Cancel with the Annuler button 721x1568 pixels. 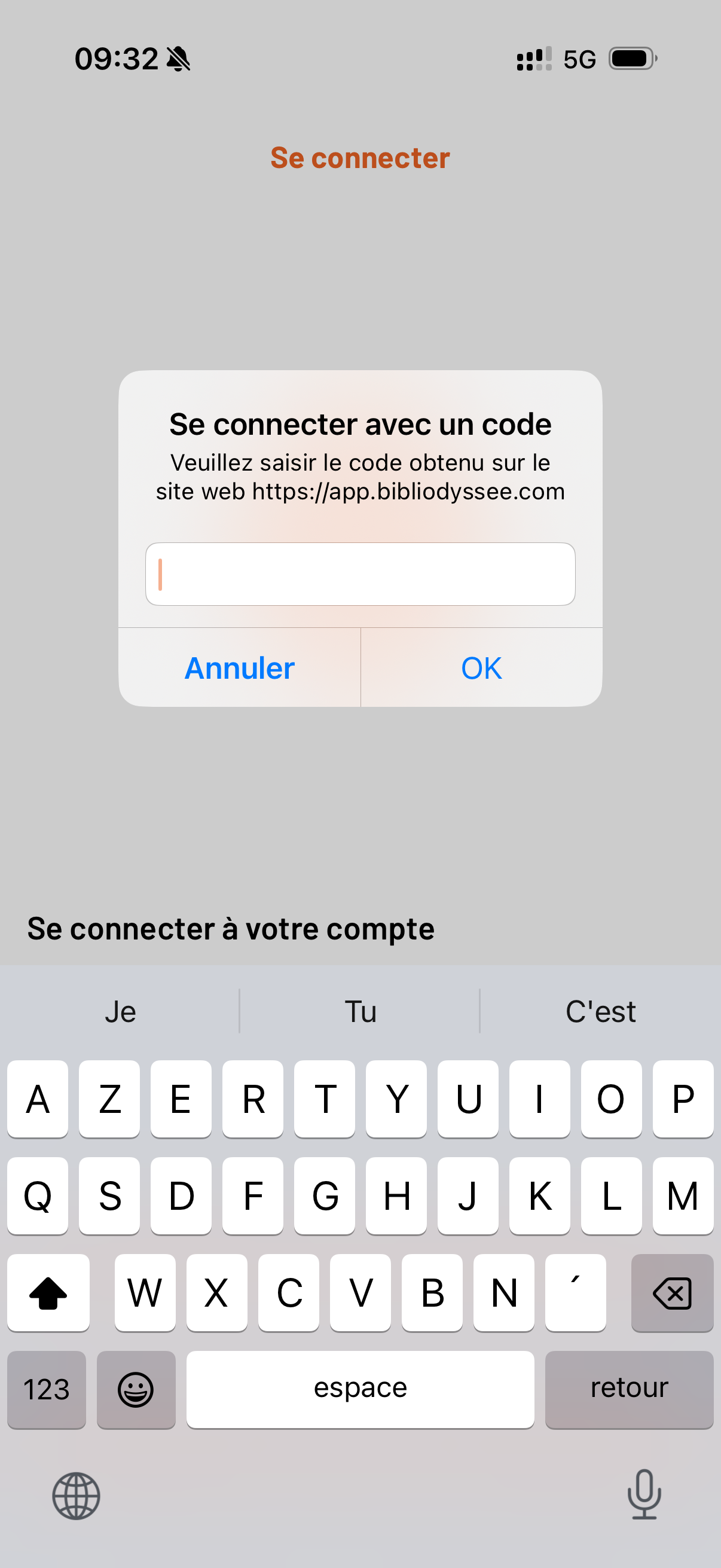click(x=239, y=668)
